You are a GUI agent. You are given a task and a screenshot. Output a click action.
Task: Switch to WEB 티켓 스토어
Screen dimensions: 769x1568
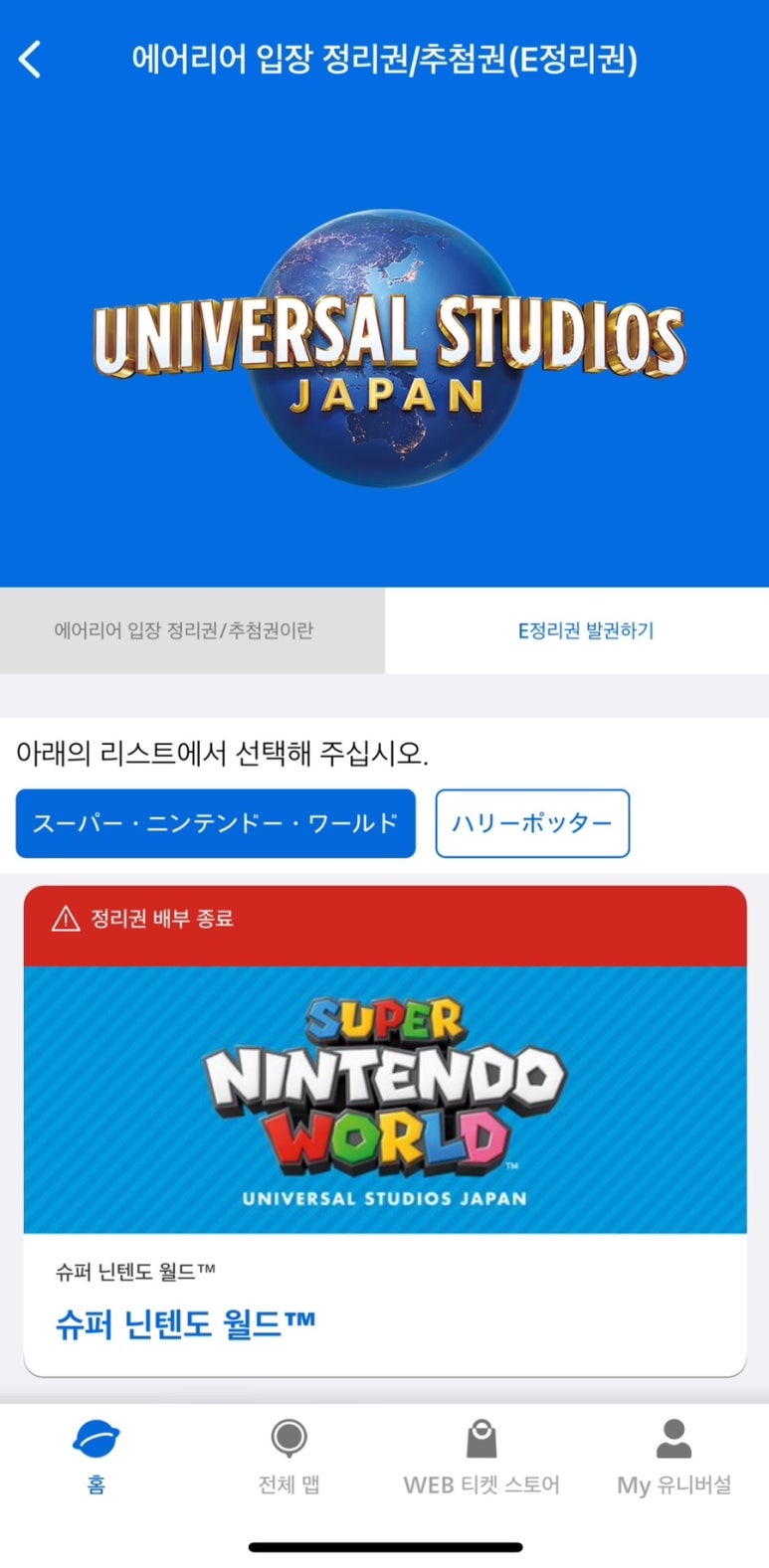481,1457
